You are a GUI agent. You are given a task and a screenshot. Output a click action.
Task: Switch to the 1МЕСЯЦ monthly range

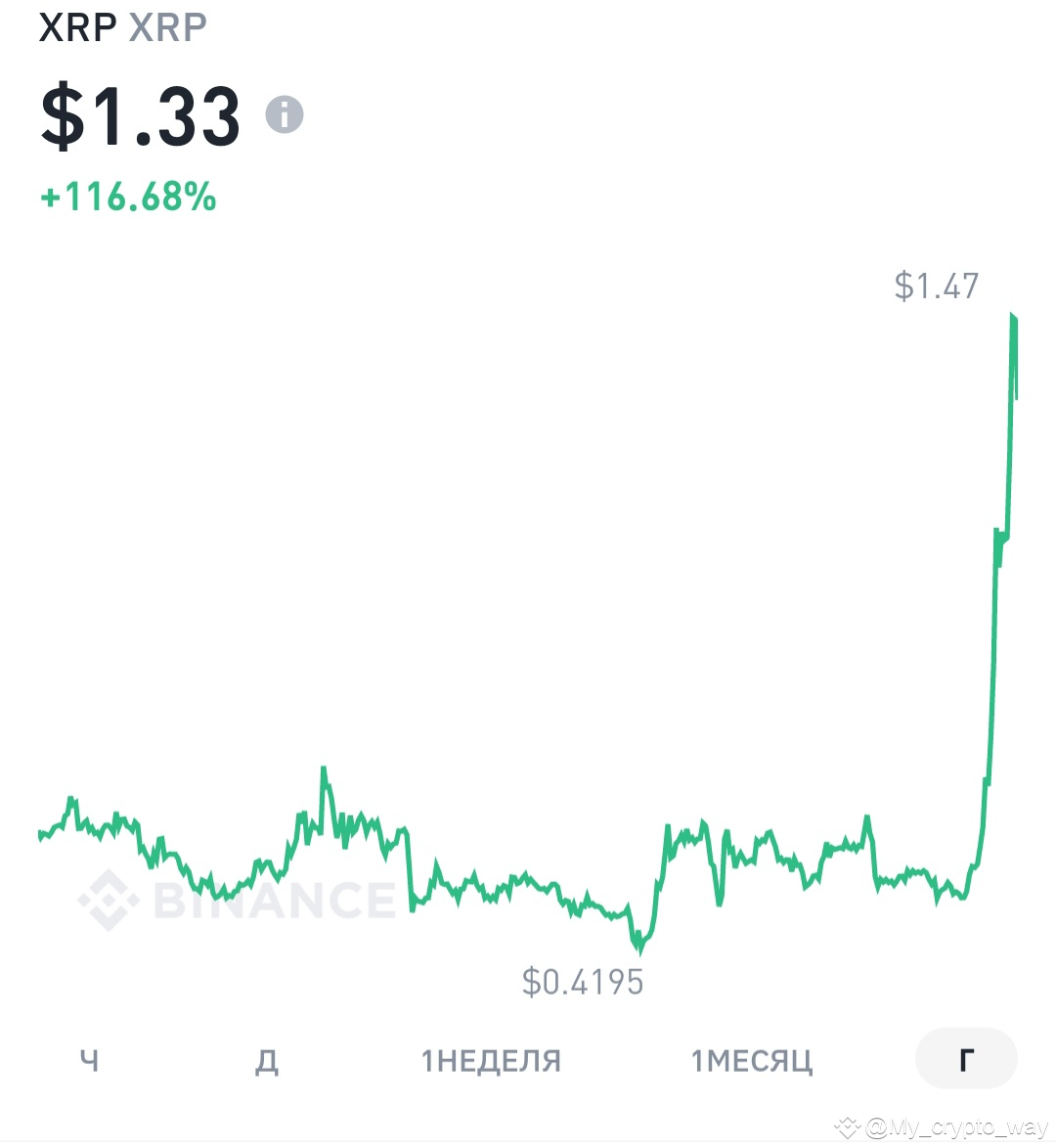752,1060
